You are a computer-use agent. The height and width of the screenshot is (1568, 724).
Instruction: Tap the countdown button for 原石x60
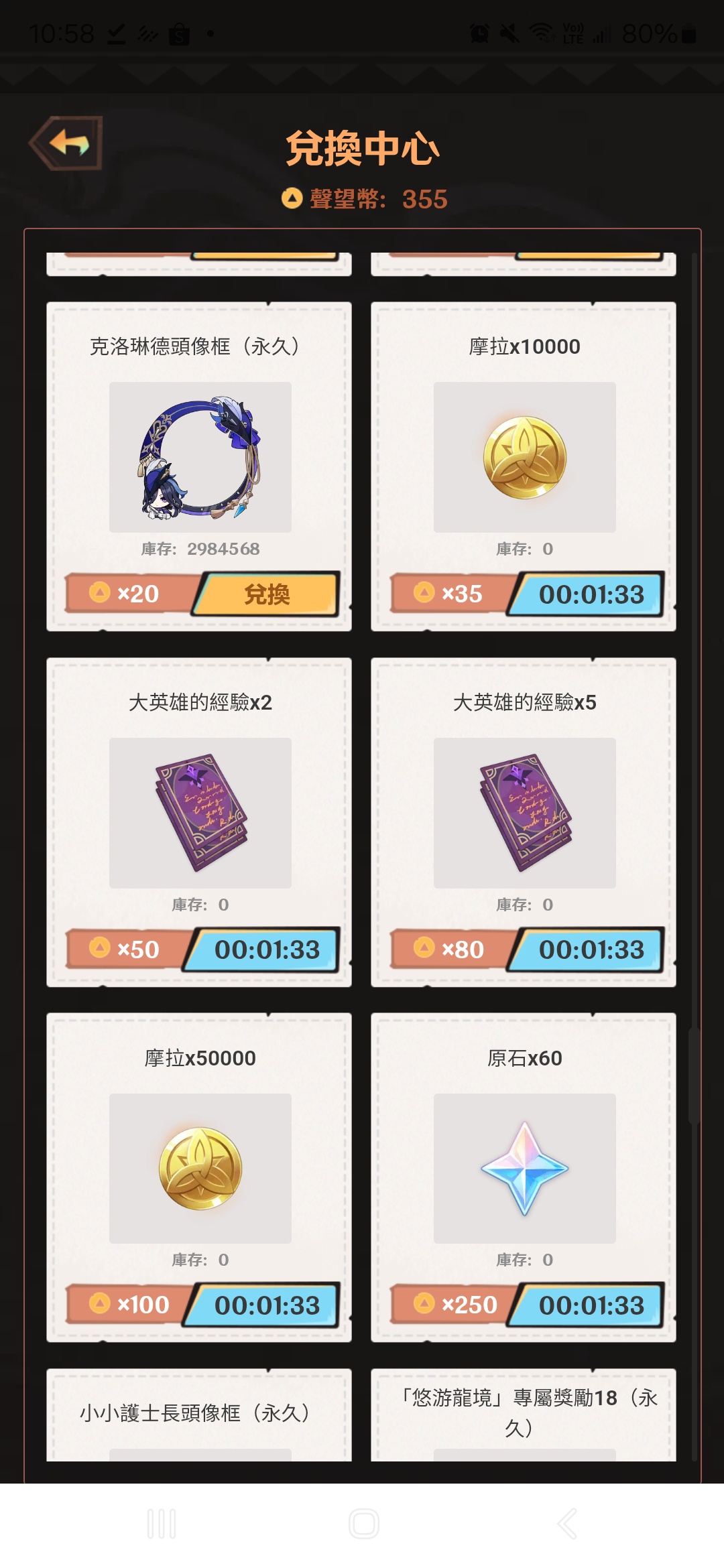(x=590, y=1305)
